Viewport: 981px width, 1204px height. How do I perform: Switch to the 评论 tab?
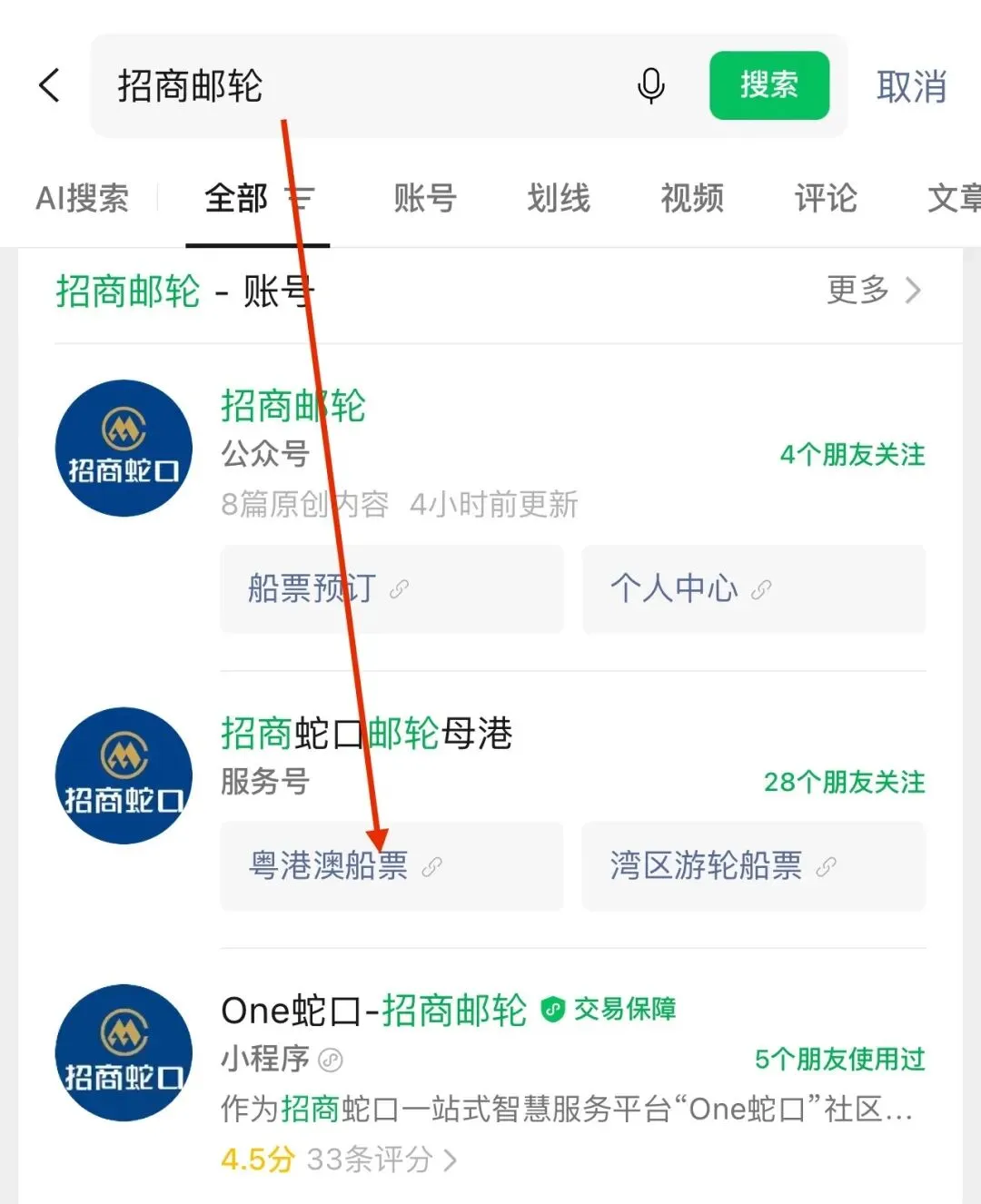coord(826,198)
